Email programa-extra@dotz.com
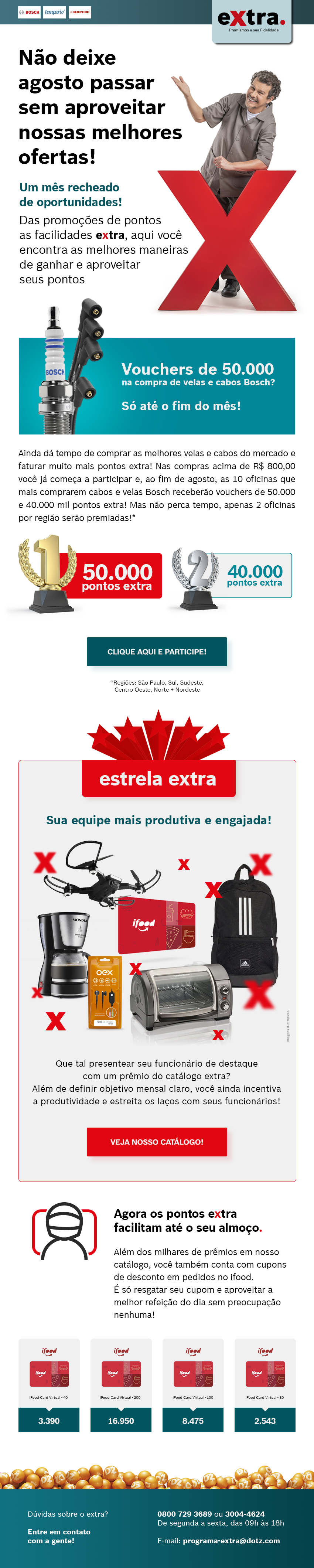The width and height of the screenshot is (314, 1568). point(231,1541)
